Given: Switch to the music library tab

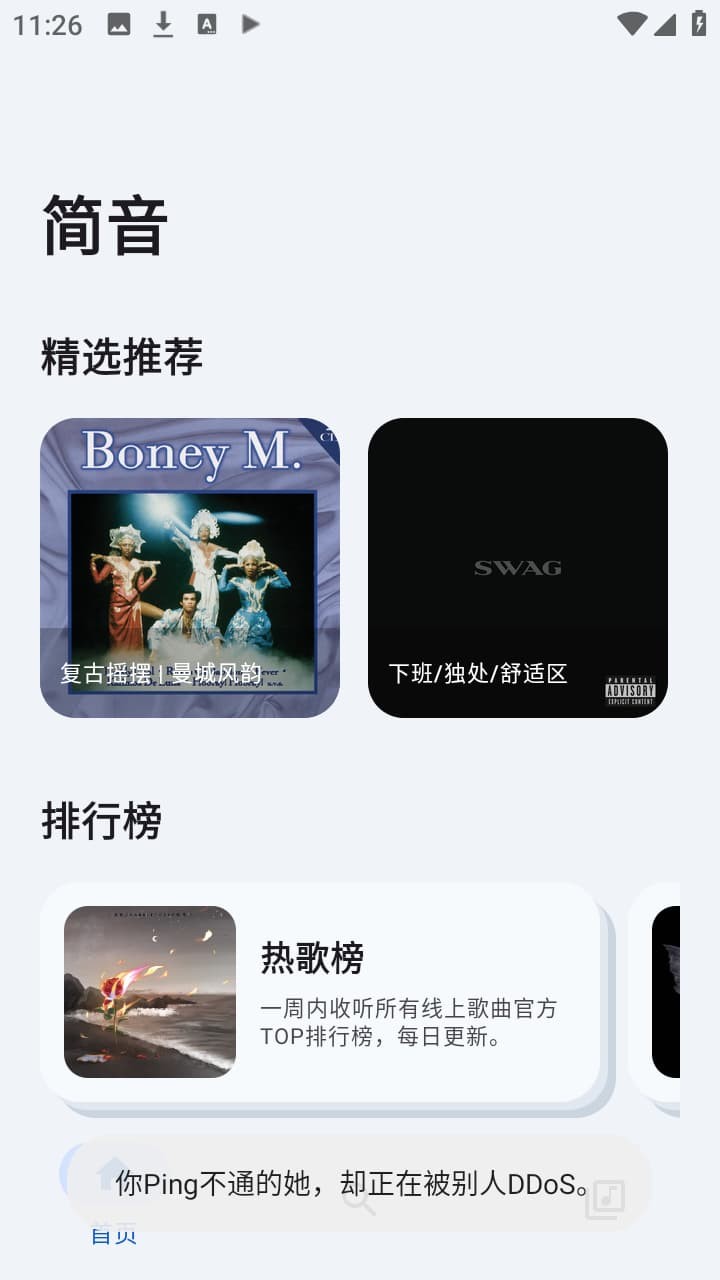Looking at the screenshot, I should tap(604, 1197).
